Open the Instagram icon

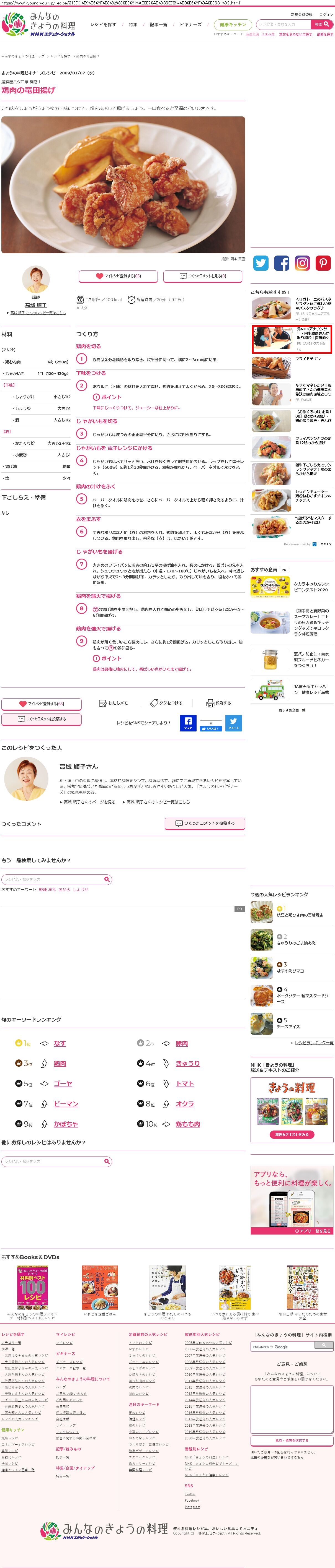(302, 263)
